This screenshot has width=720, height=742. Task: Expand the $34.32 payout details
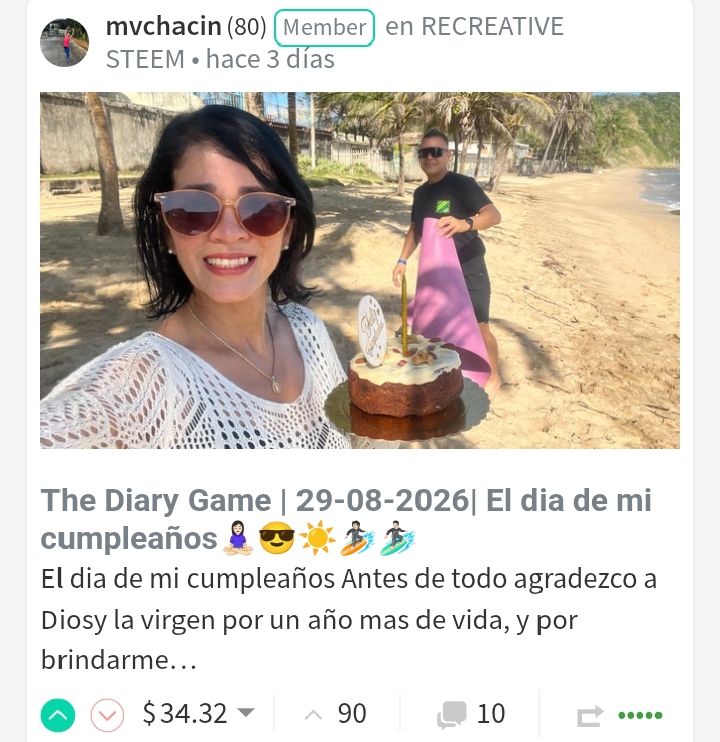[199, 713]
